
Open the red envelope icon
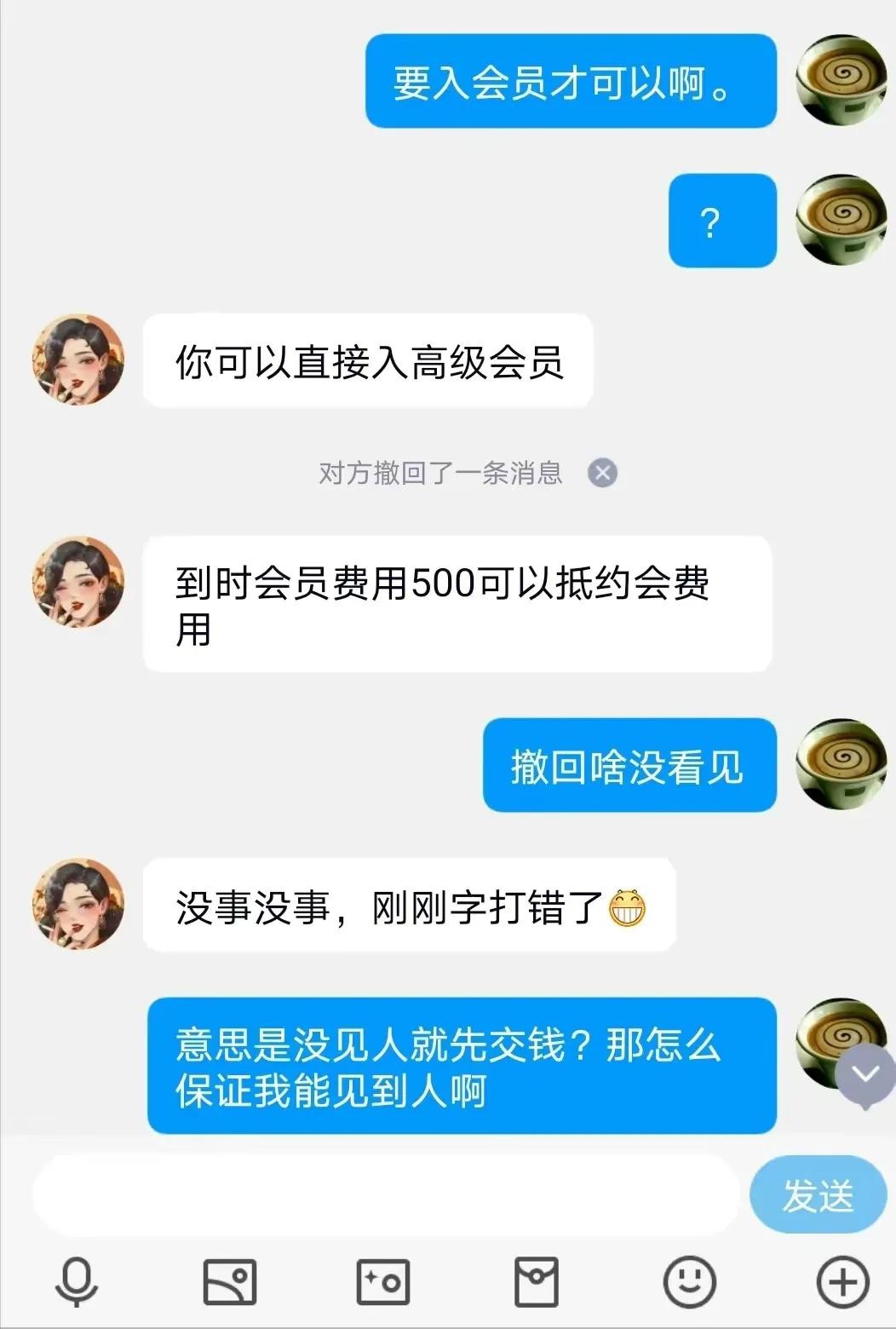[537, 1282]
